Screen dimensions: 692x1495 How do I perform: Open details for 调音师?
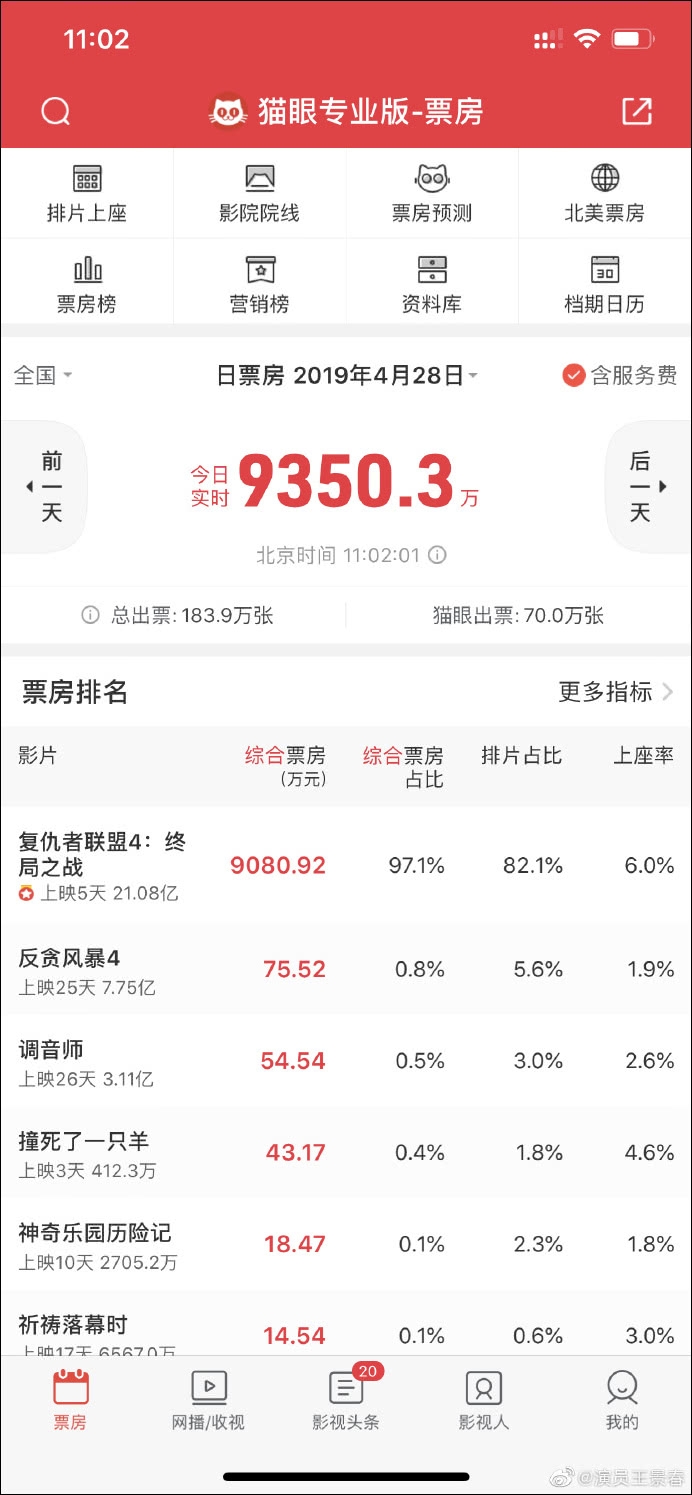[346, 1061]
